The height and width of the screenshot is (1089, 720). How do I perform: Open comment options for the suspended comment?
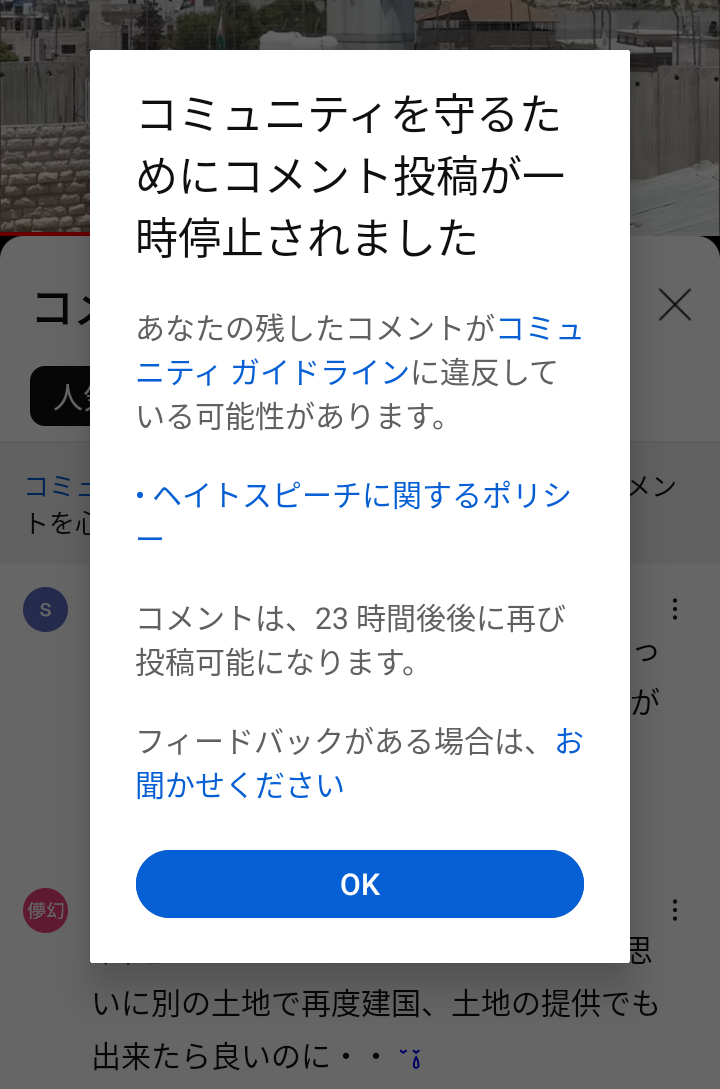[675, 608]
